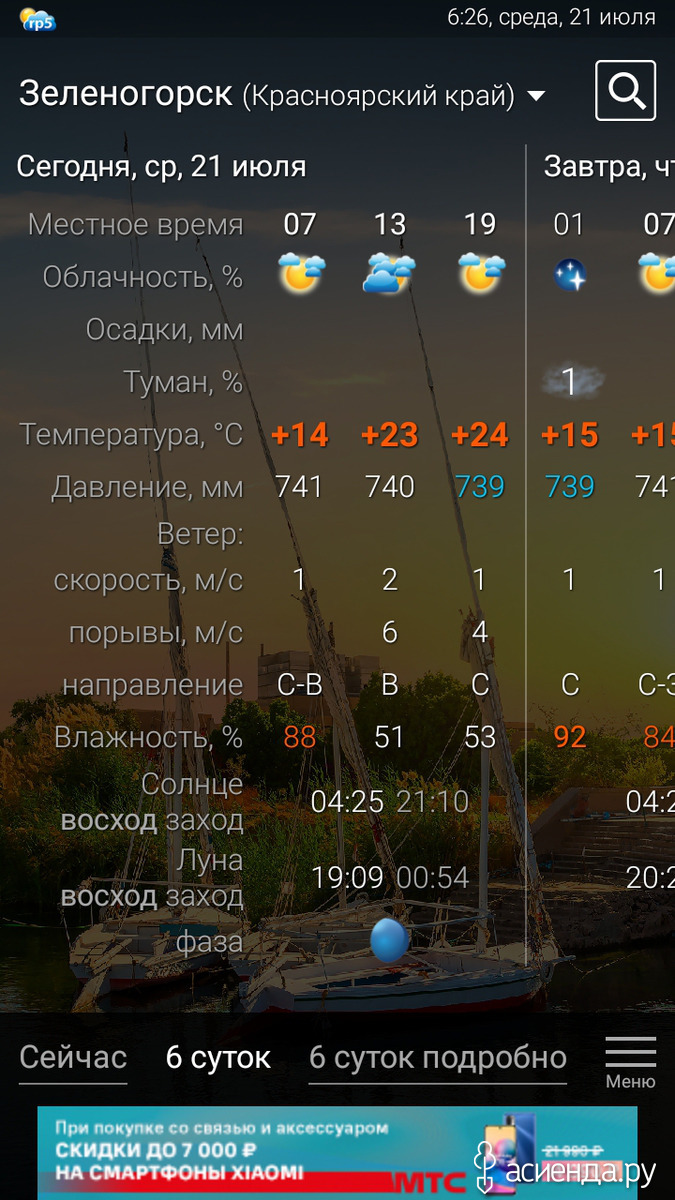This screenshot has width=675, height=1200.
Task: Open the Меню hamburger button
Action: [x=631, y=1062]
